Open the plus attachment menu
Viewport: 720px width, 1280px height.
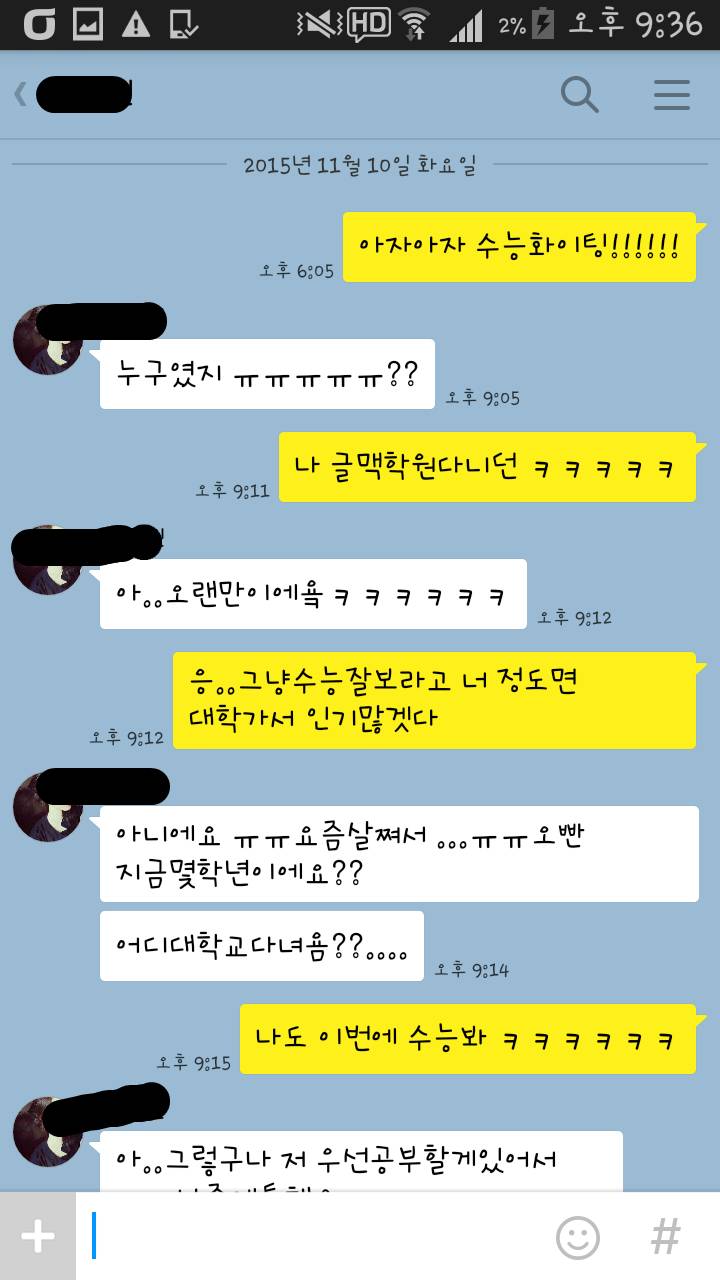pos(38,1237)
